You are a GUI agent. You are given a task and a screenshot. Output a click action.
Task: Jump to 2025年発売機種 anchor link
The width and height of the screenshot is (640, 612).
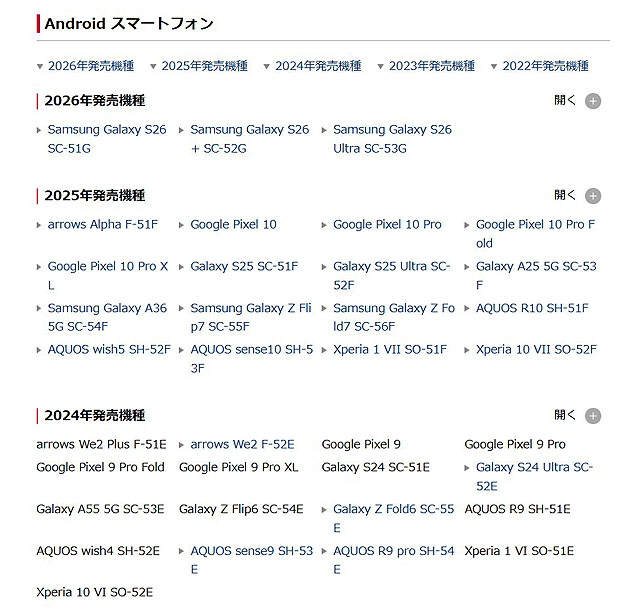coord(204,66)
